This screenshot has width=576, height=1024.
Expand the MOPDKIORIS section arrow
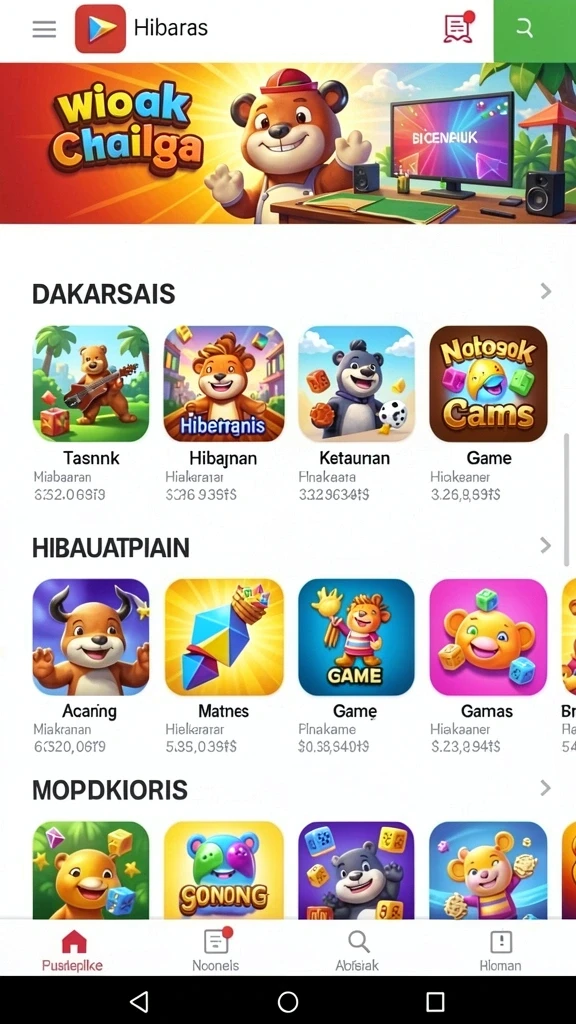546,788
